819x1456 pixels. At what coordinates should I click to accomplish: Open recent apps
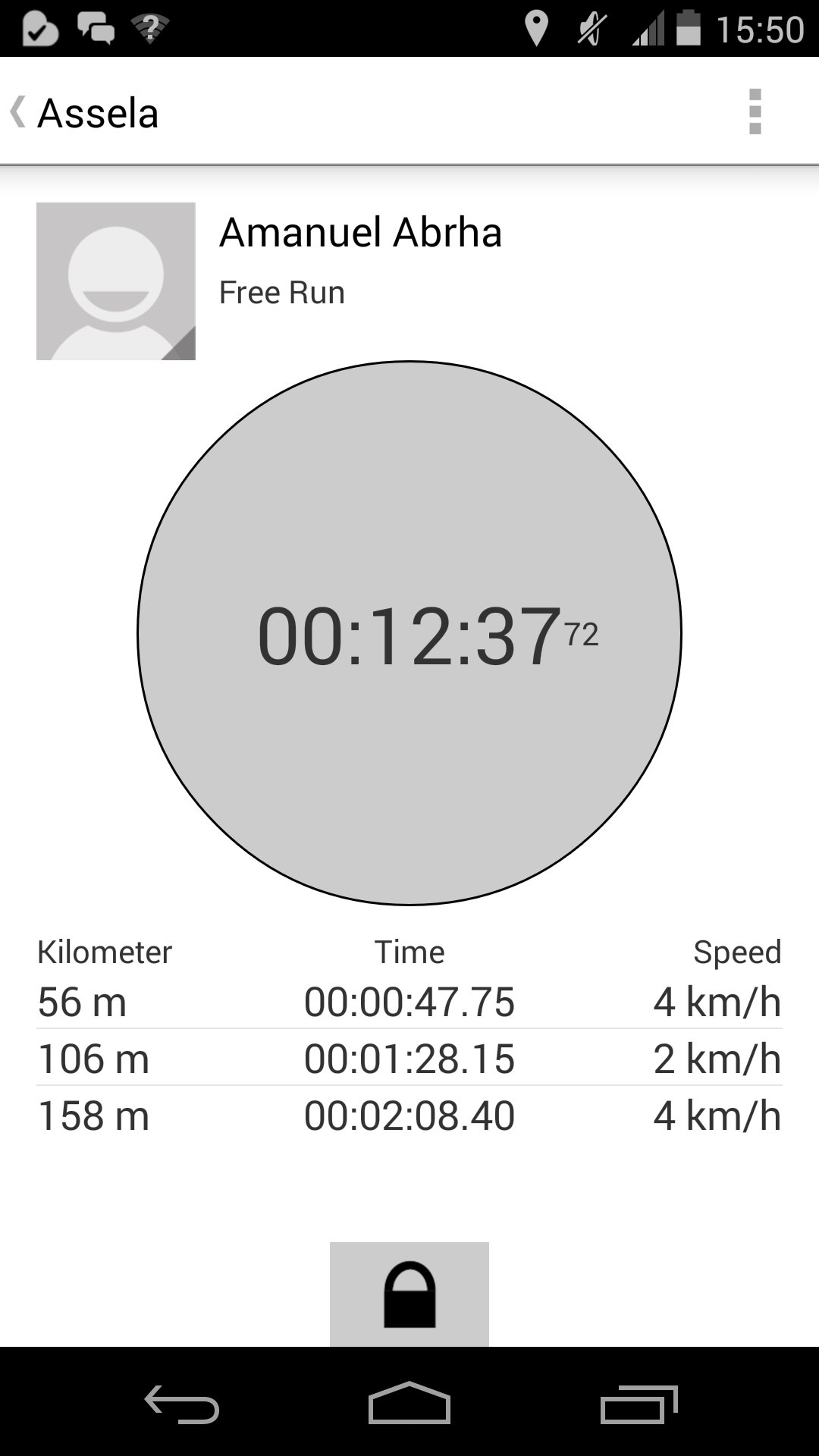click(x=639, y=1404)
